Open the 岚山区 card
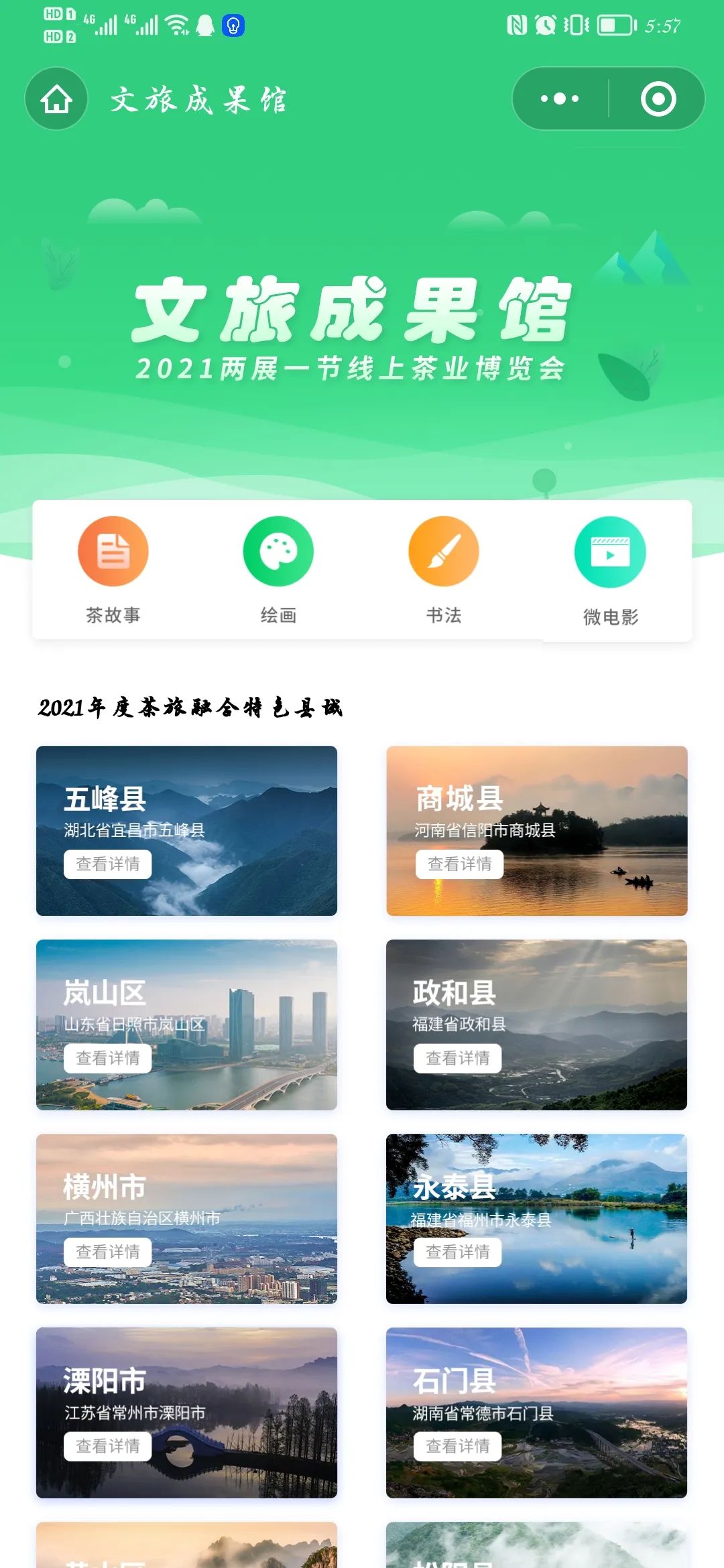 click(186, 1024)
